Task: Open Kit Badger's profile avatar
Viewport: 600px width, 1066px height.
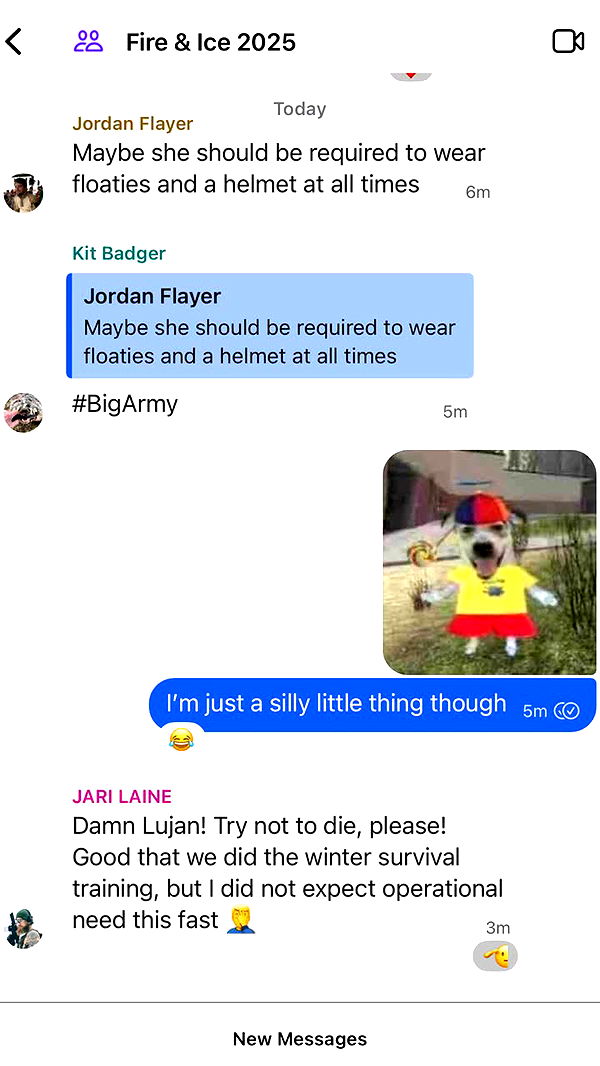Action: tap(23, 411)
